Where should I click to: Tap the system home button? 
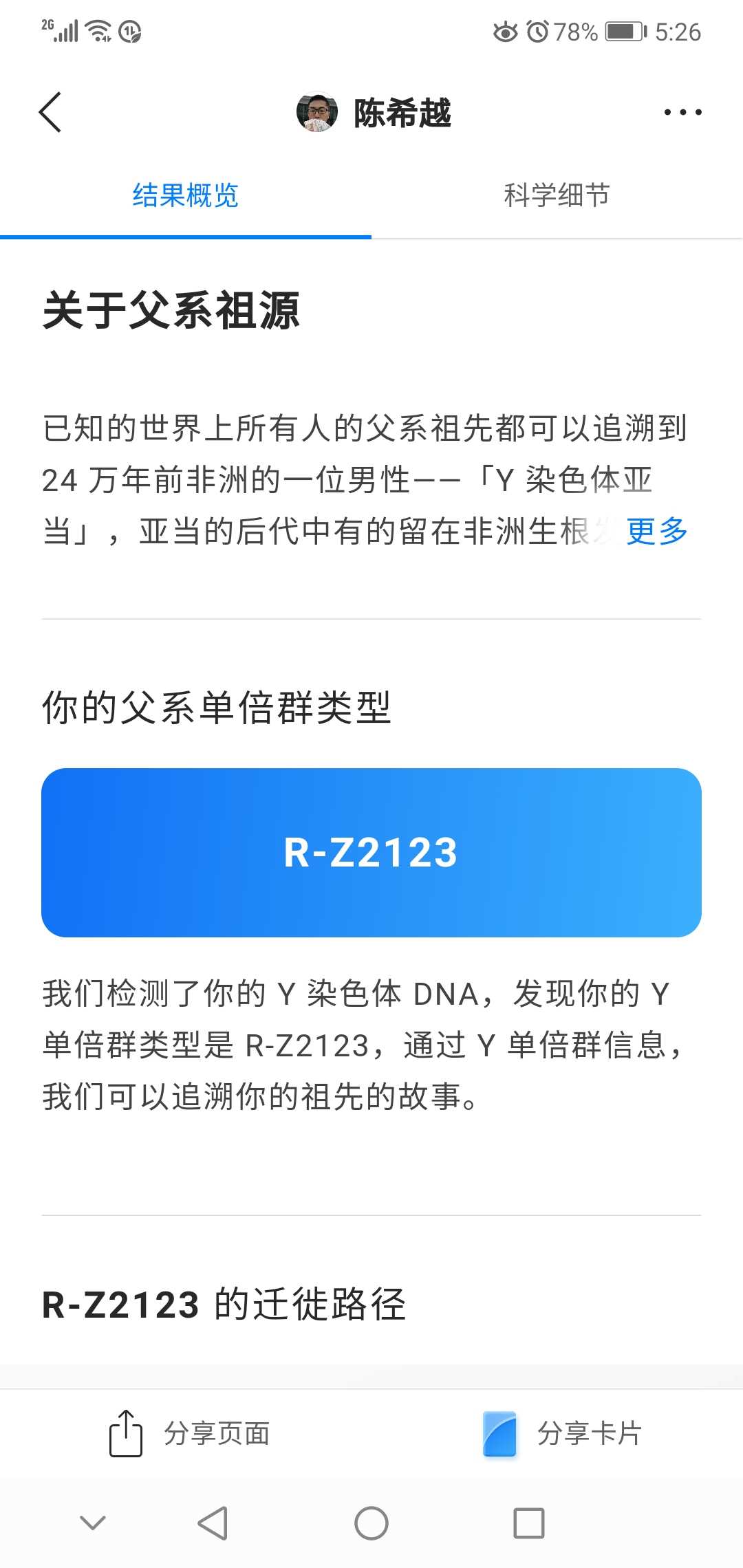(x=371, y=1523)
